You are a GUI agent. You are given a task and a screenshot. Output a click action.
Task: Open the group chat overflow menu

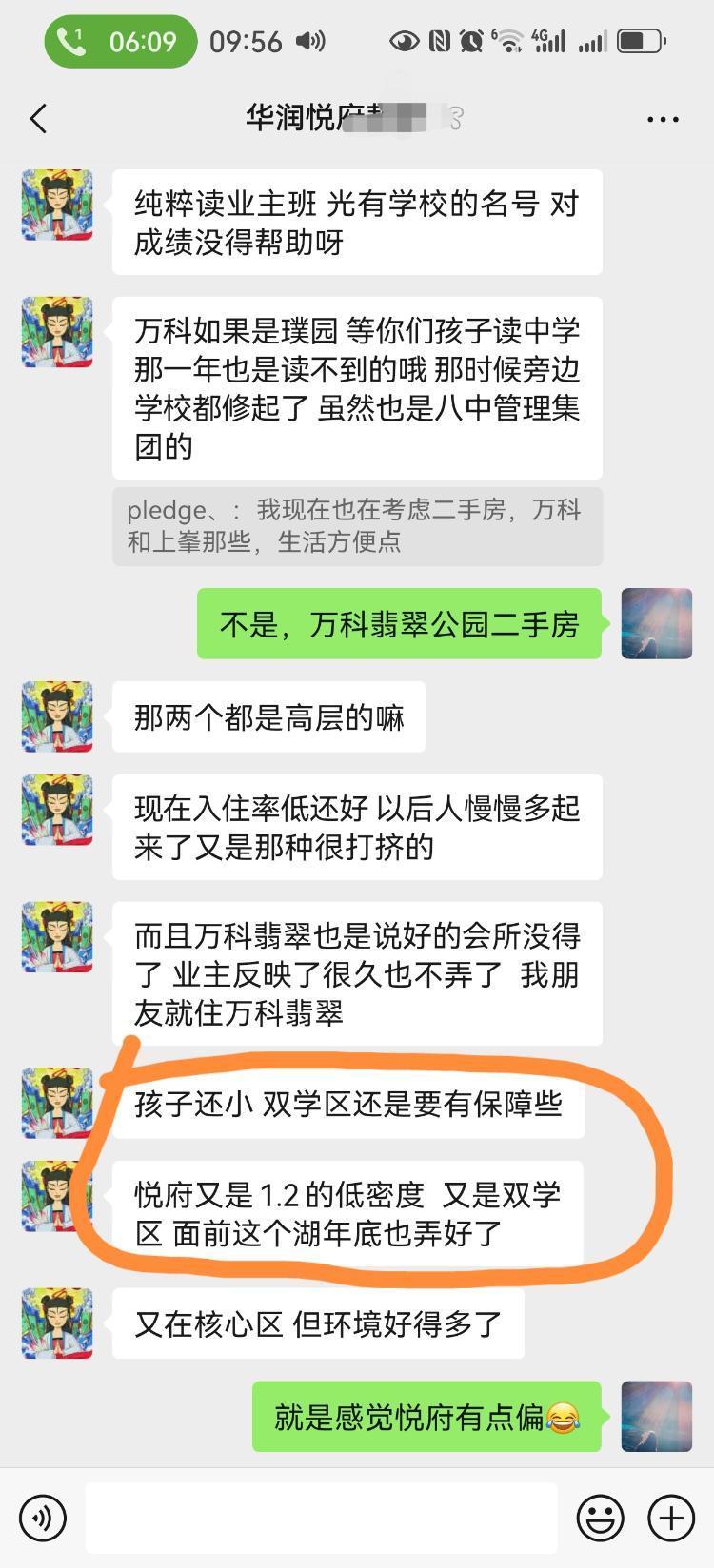click(663, 119)
